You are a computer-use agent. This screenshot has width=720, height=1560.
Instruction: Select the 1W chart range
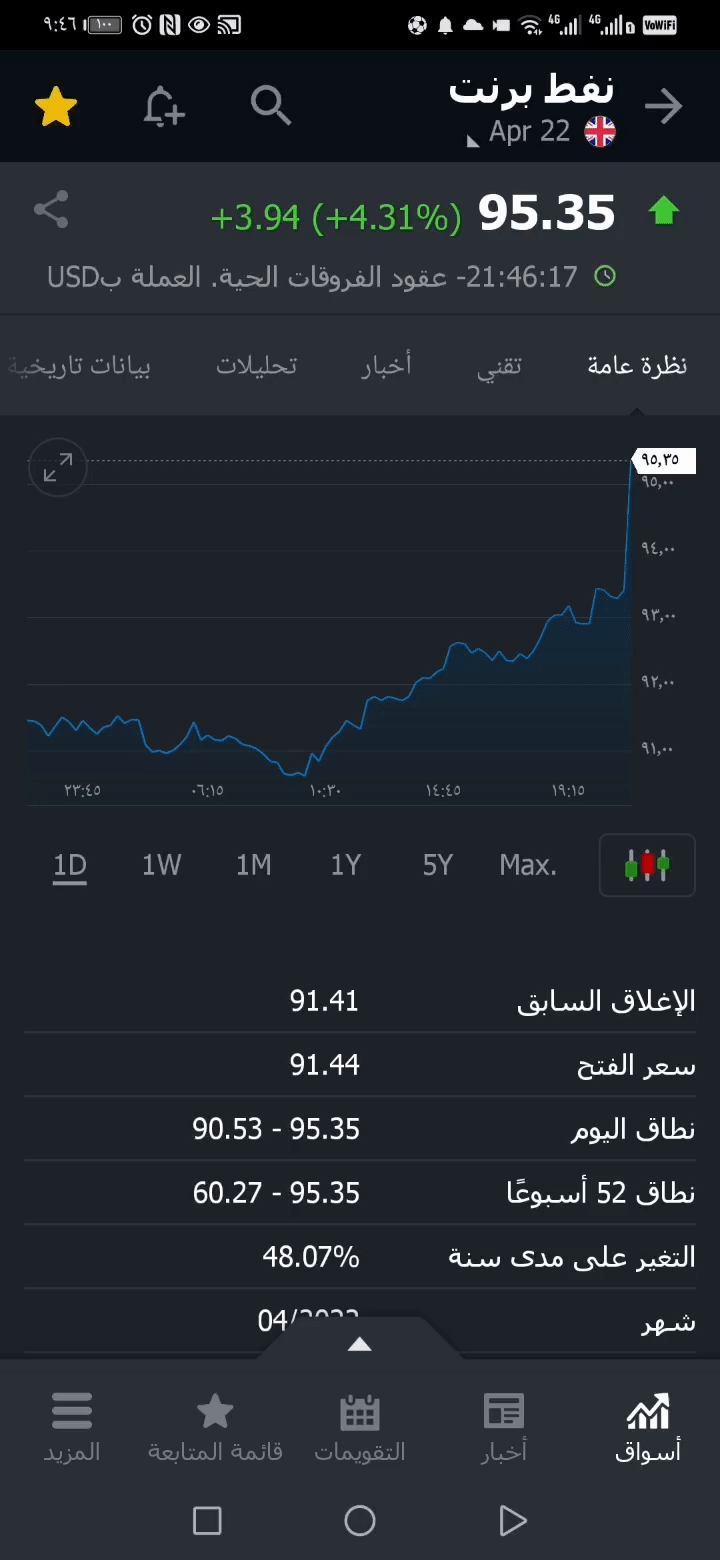tap(161, 865)
